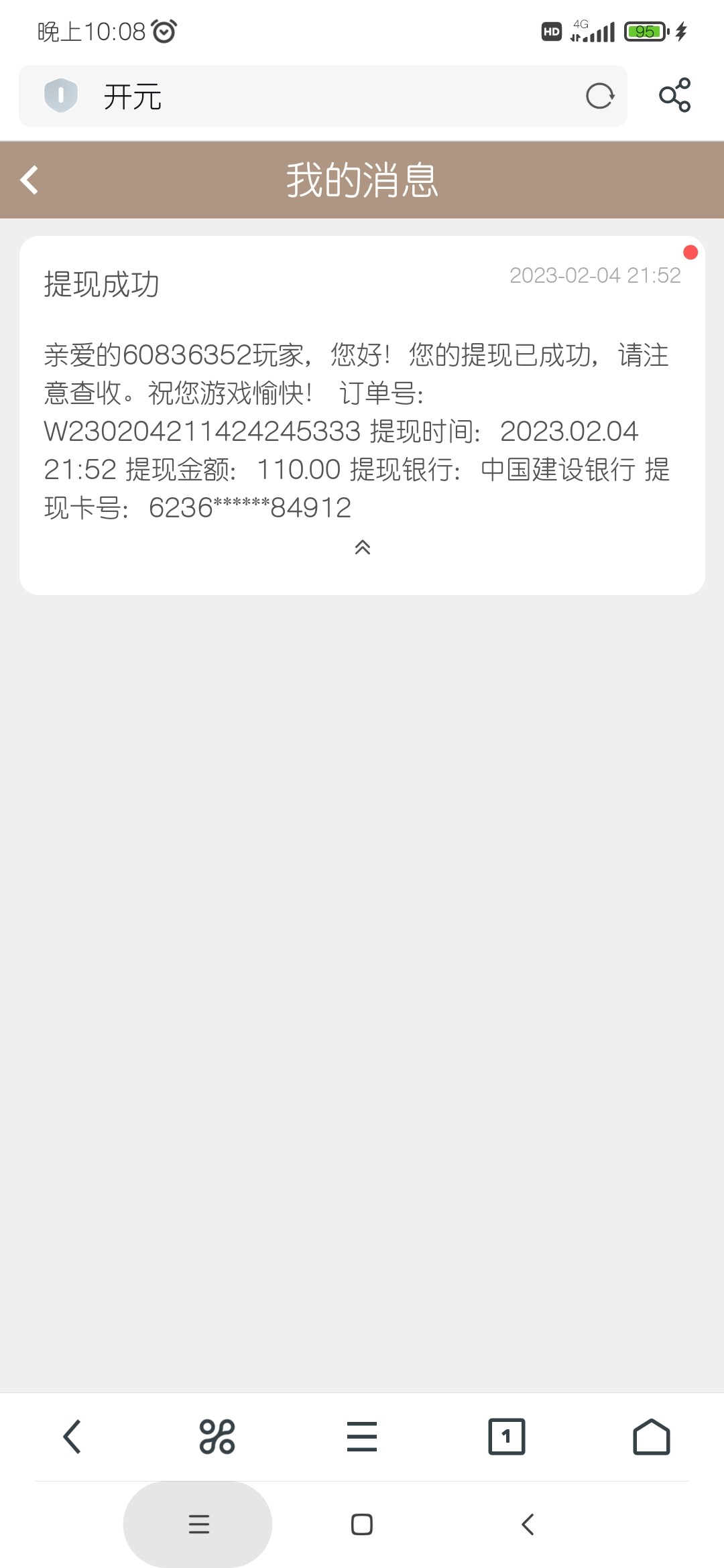The image size is (724, 1568).
Task: Open the browser menu in the toolbar
Action: click(x=362, y=1437)
